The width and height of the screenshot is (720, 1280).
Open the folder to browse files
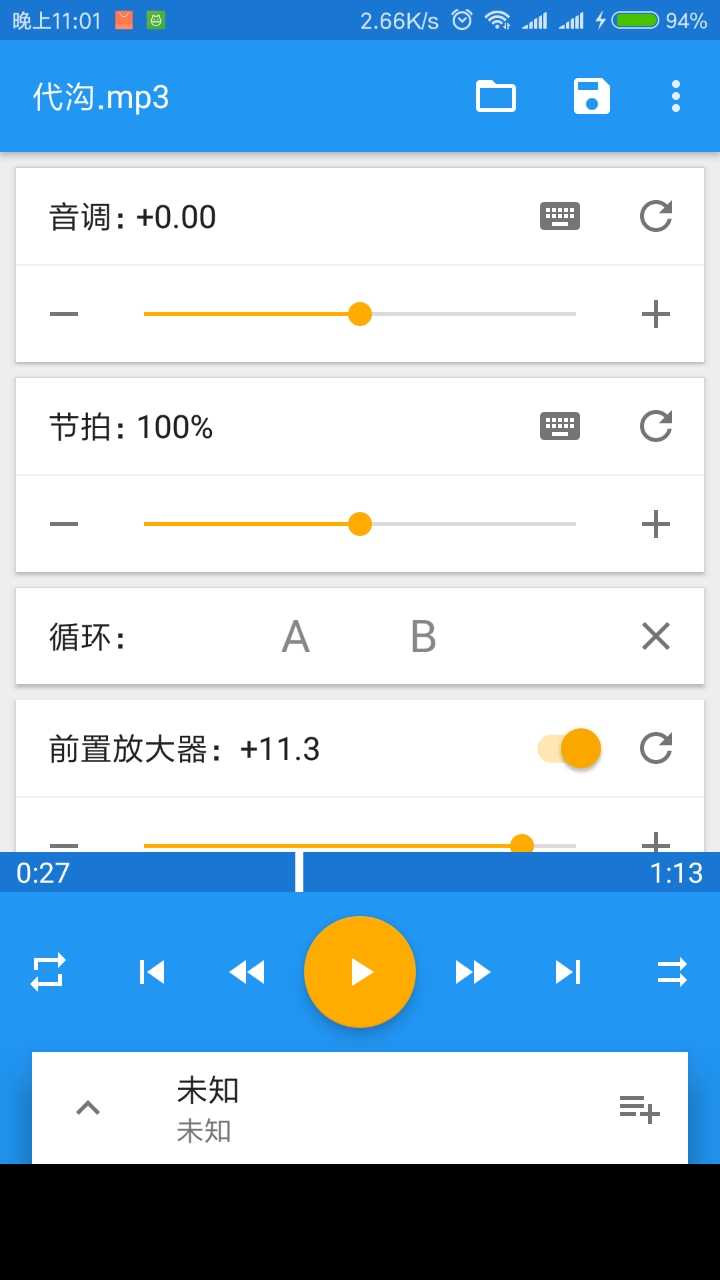pyautogui.click(x=496, y=97)
